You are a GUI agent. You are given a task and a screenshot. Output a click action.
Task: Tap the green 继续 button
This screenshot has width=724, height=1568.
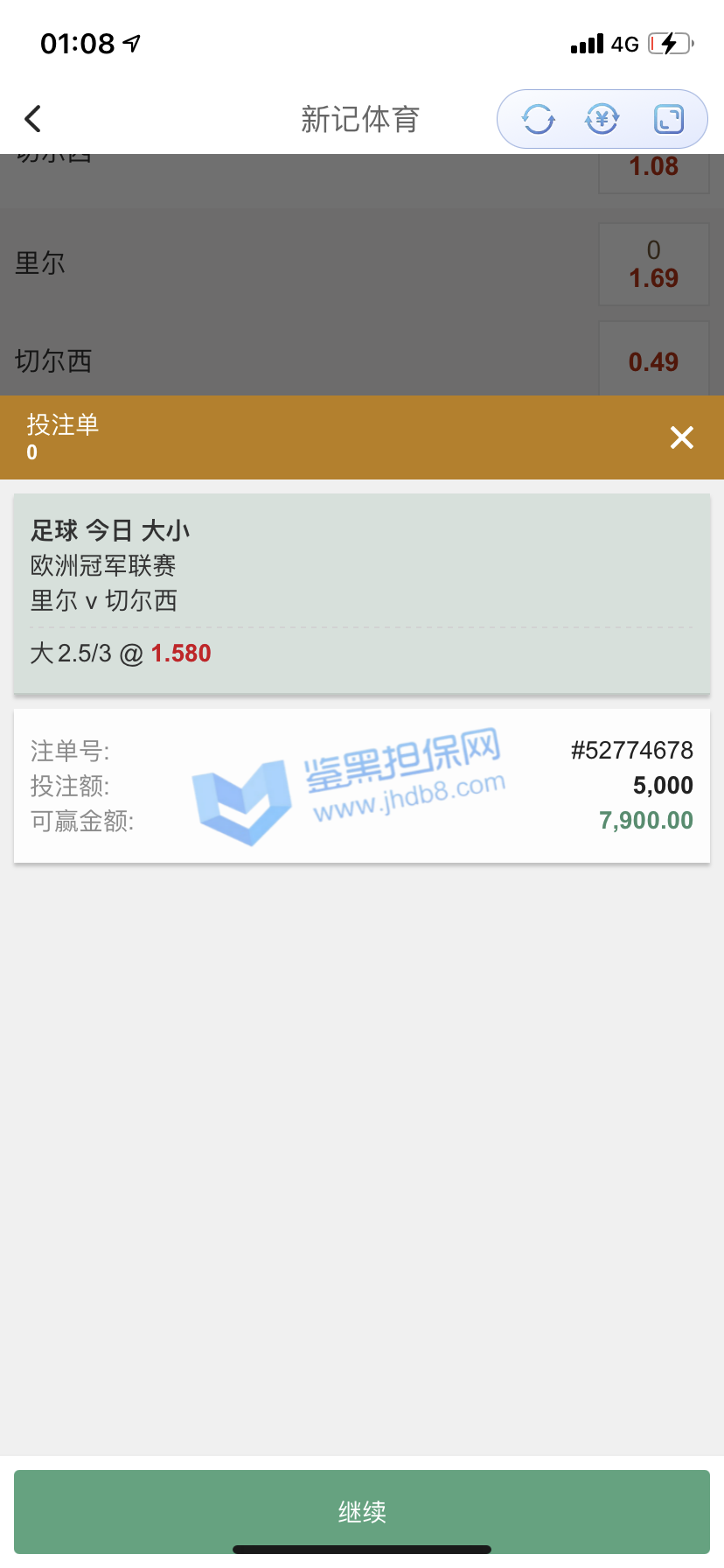[362, 1511]
